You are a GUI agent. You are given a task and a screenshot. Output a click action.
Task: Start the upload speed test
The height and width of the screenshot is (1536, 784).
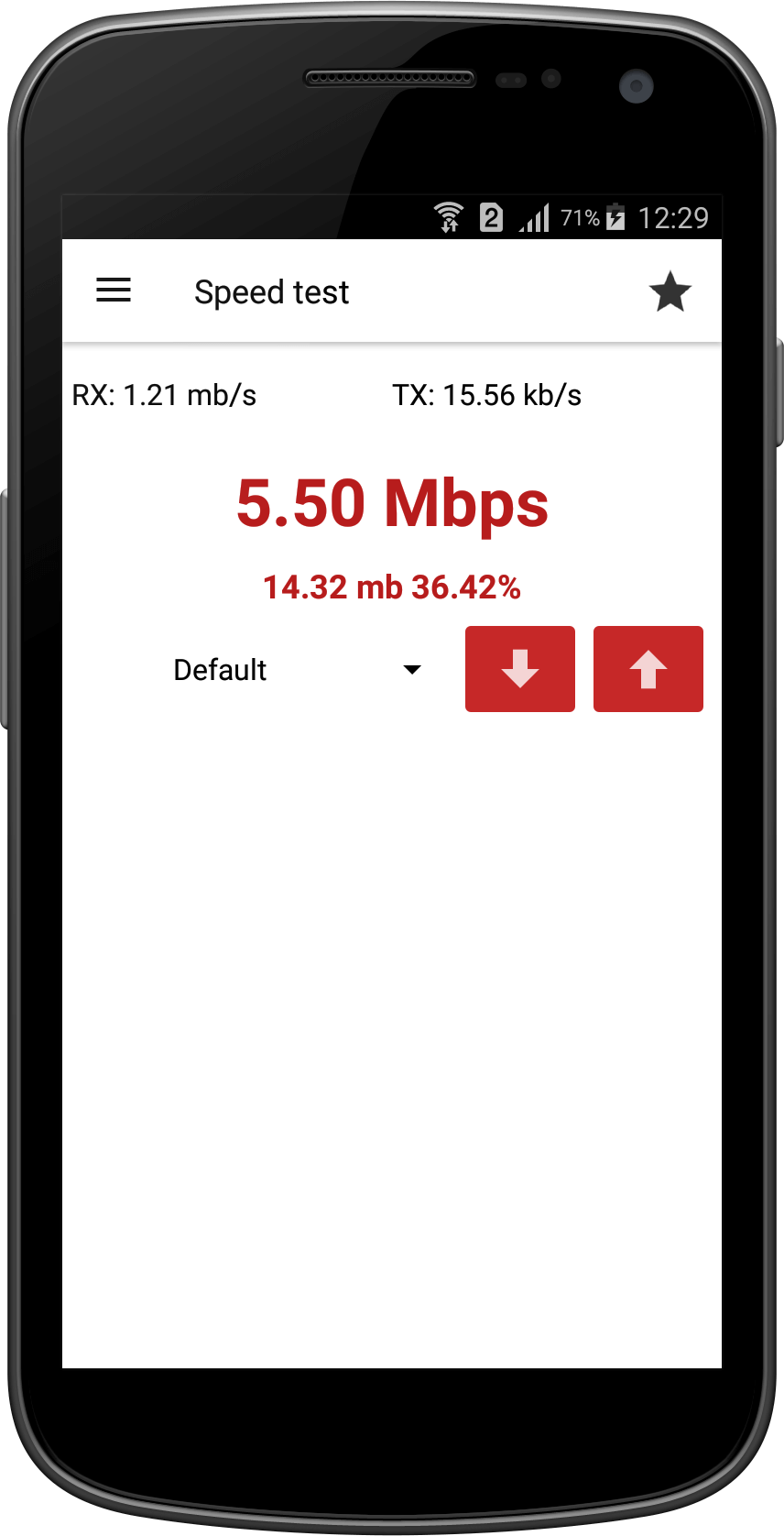click(648, 669)
